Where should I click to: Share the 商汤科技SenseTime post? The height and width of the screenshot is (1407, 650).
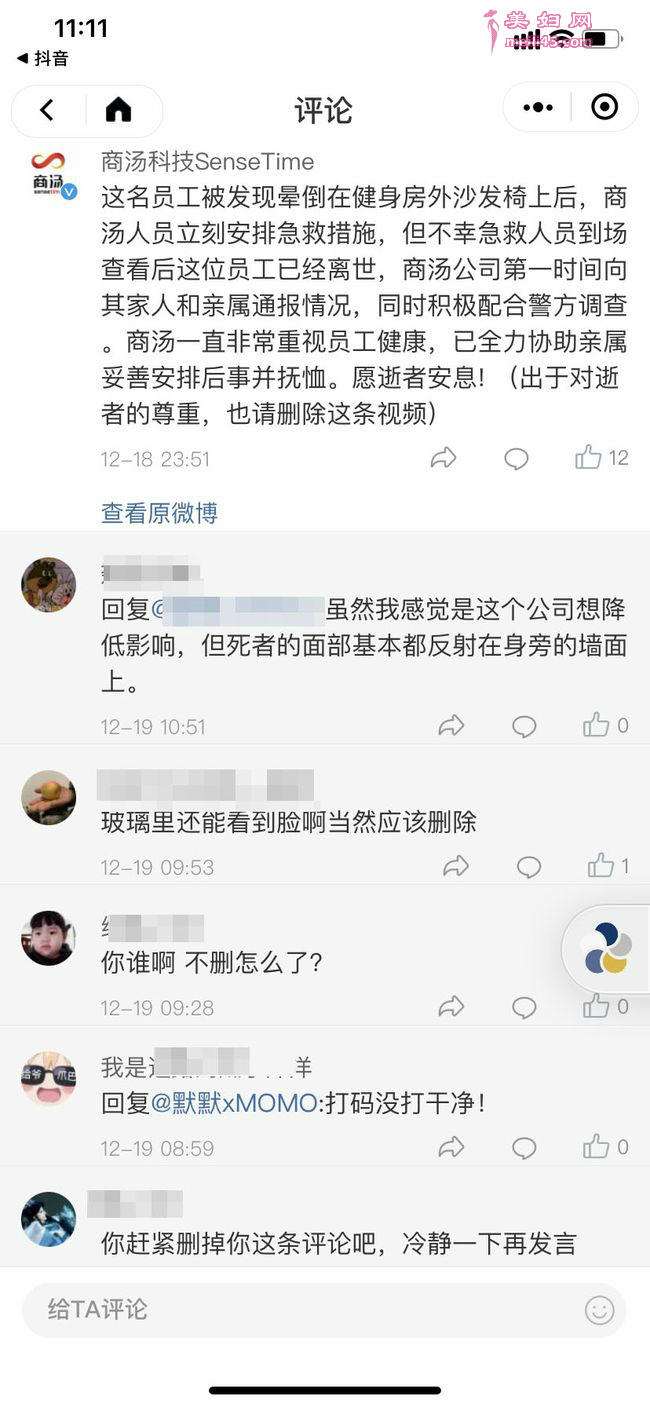coord(443,459)
